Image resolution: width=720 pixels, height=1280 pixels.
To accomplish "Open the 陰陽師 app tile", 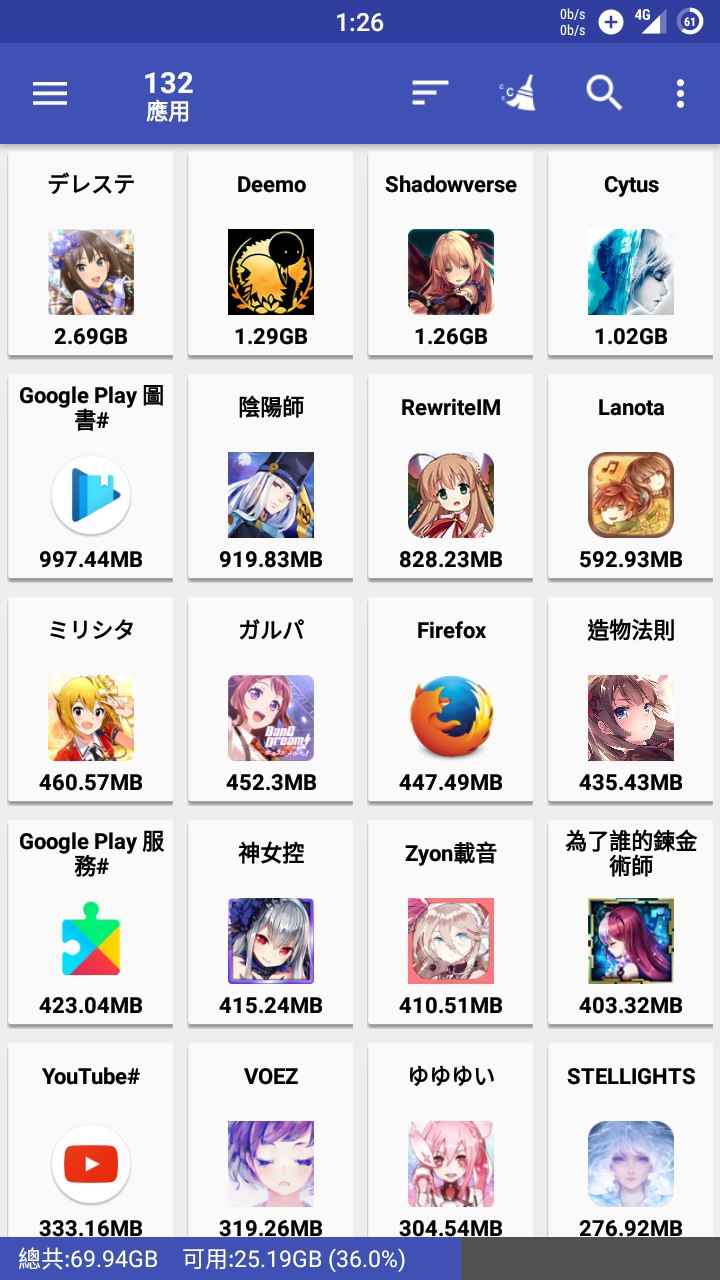I will pos(271,477).
